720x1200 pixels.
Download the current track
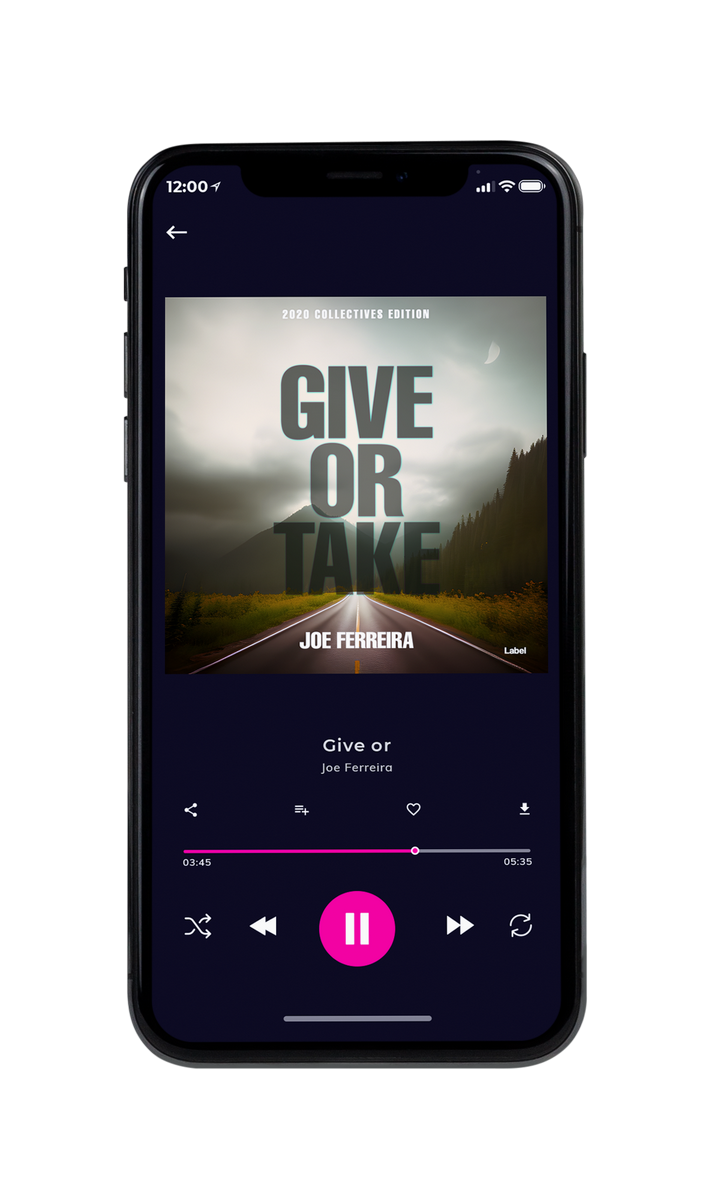tap(524, 809)
